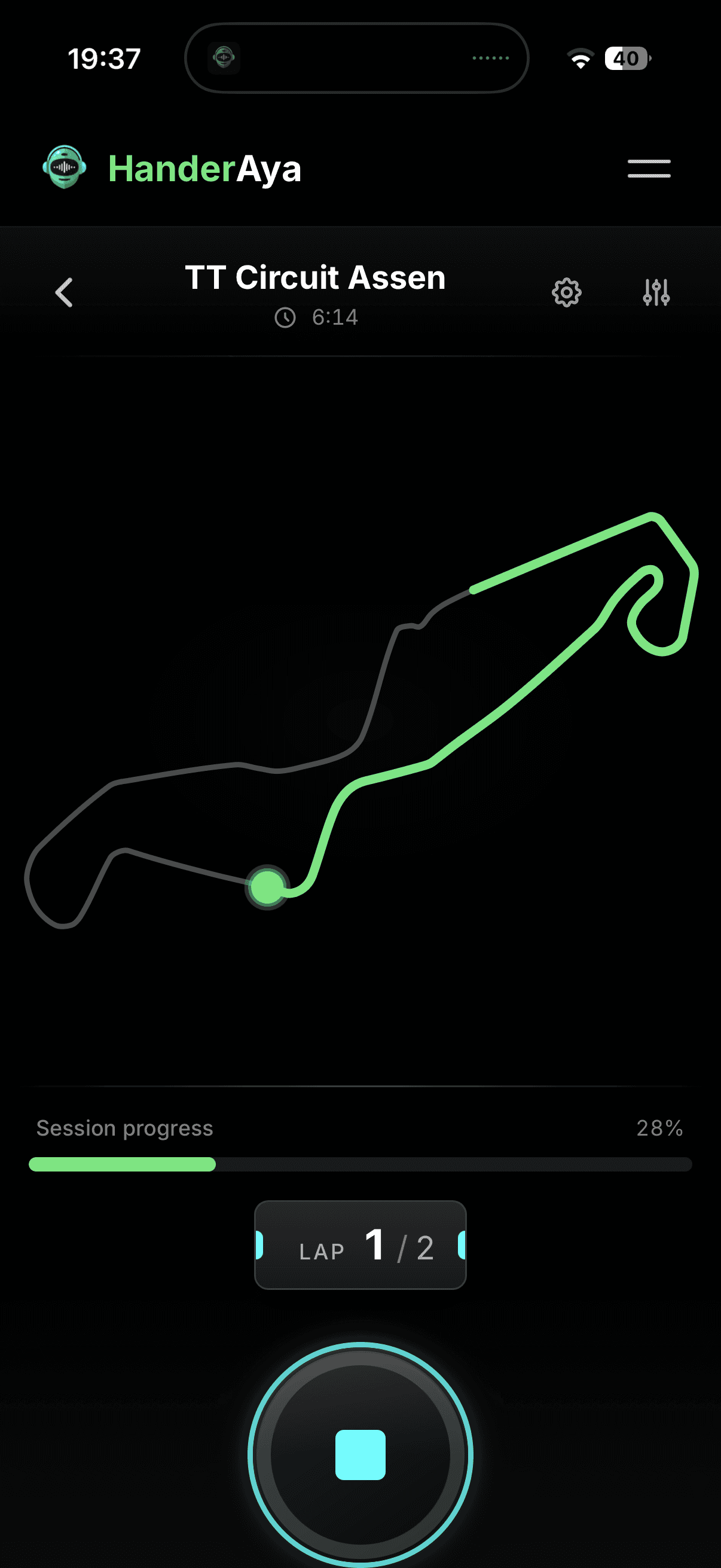721x1568 pixels.
Task: Go back using the left chevron arrow
Action: tap(63, 293)
